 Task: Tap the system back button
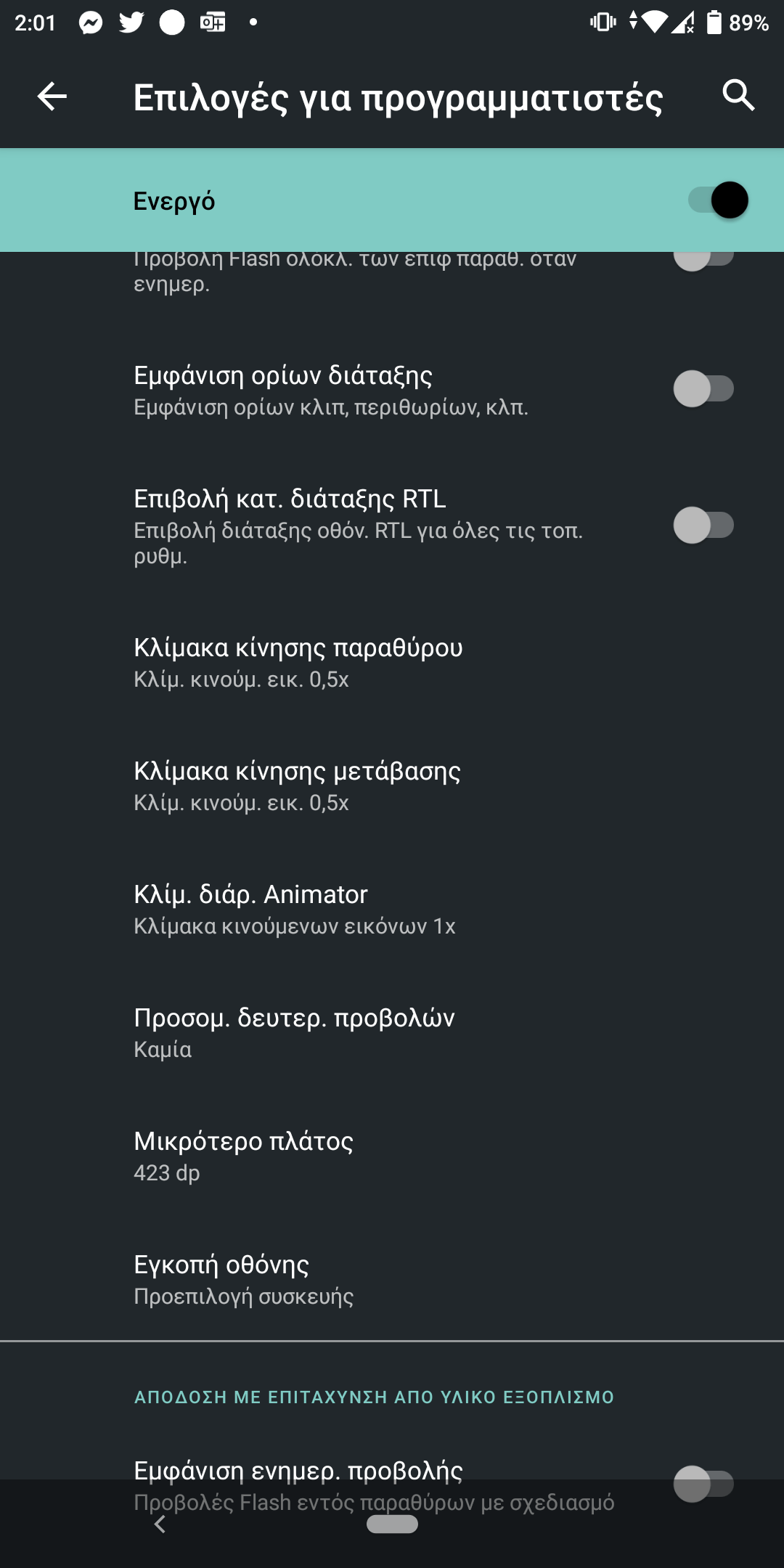(160, 1524)
